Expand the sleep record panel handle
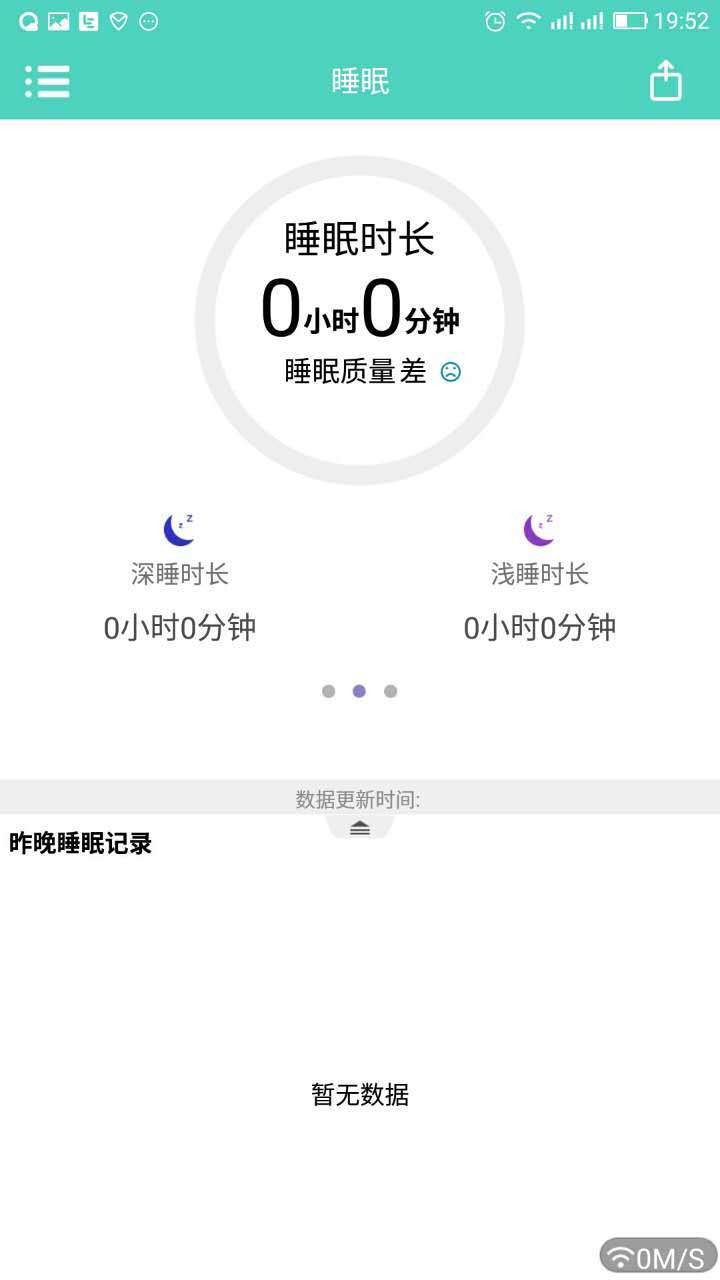720x1280 pixels. click(360, 827)
